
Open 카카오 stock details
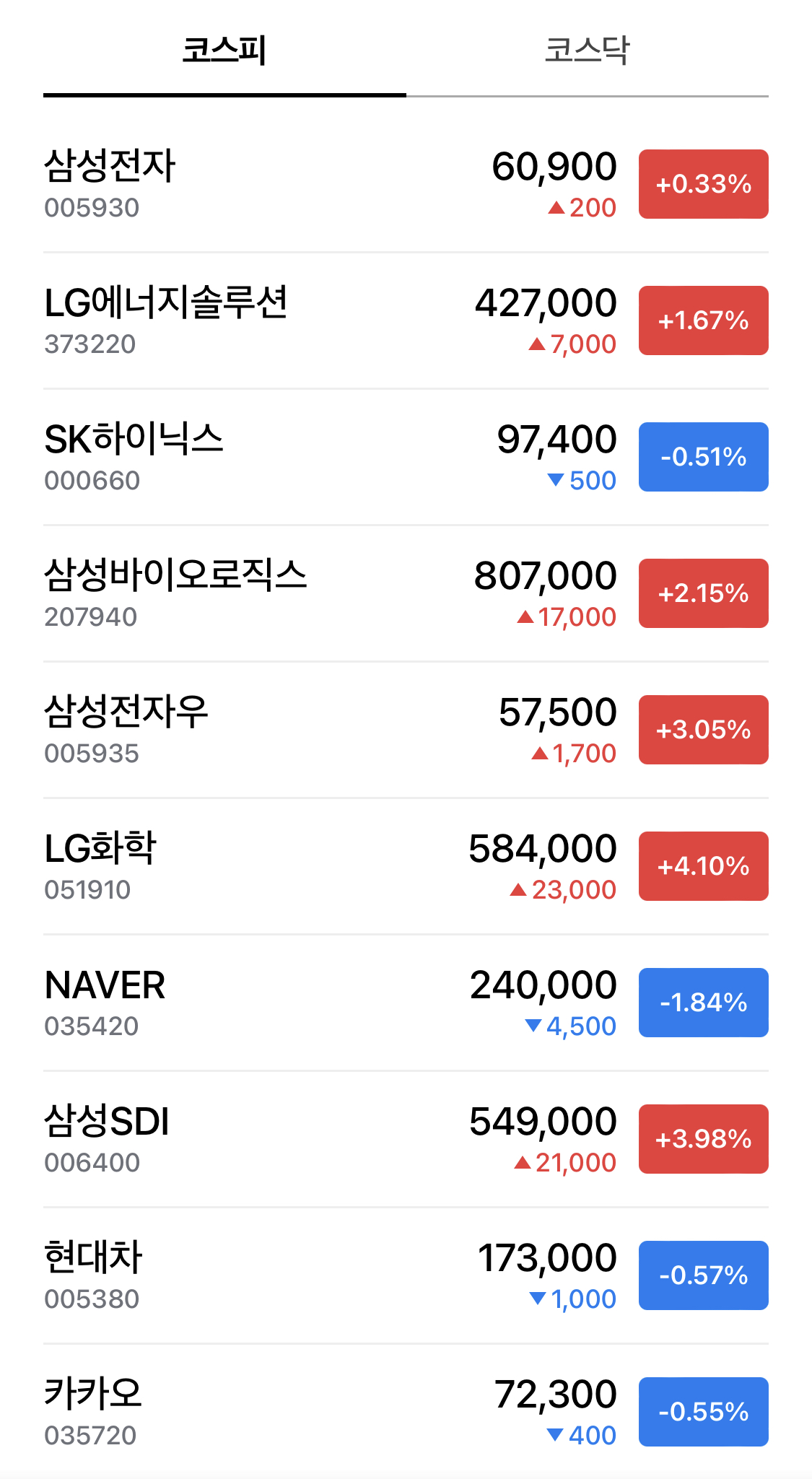tap(406, 1412)
